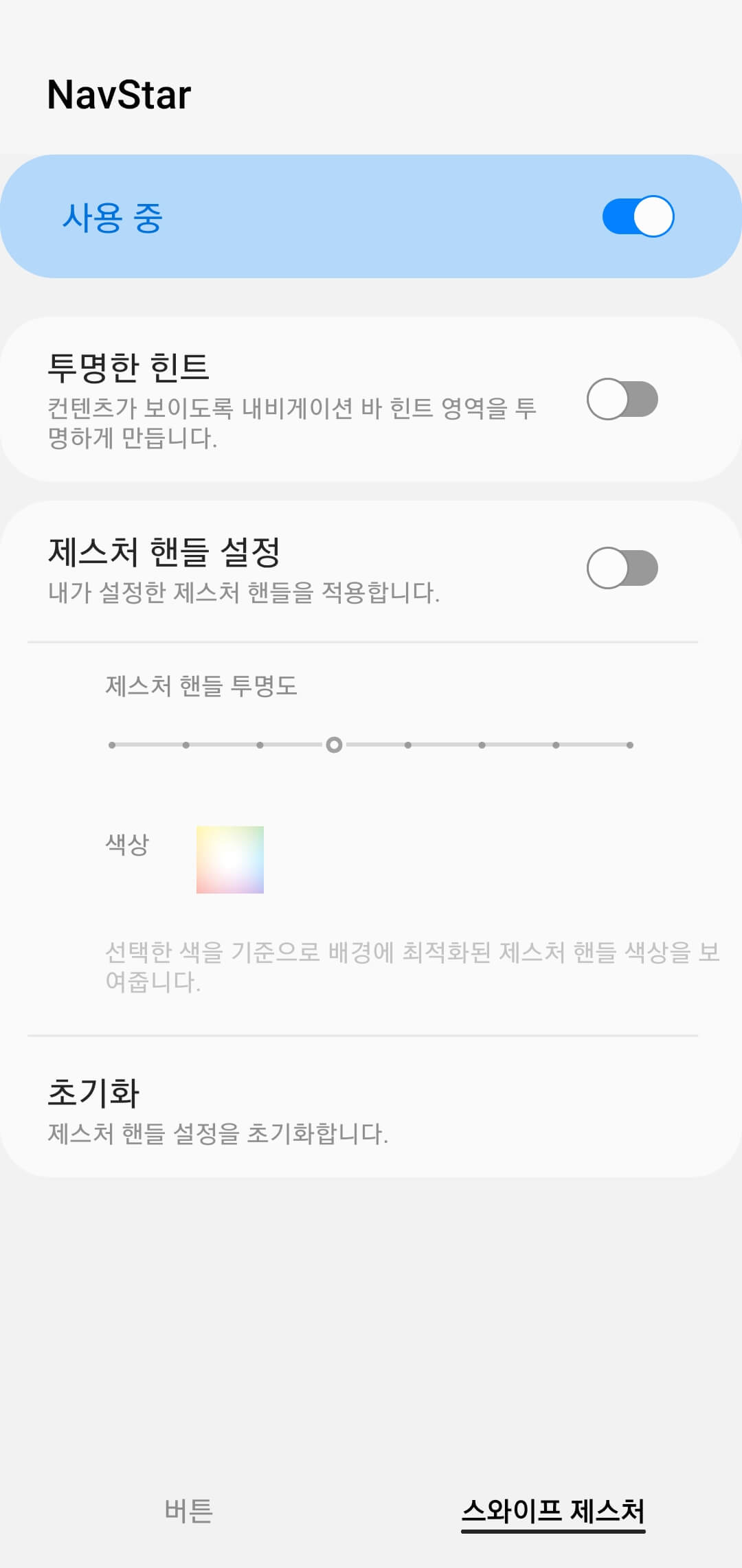Select the rightmost dot on opacity slider
Screen dimensions: 742x1568
click(631, 745)
